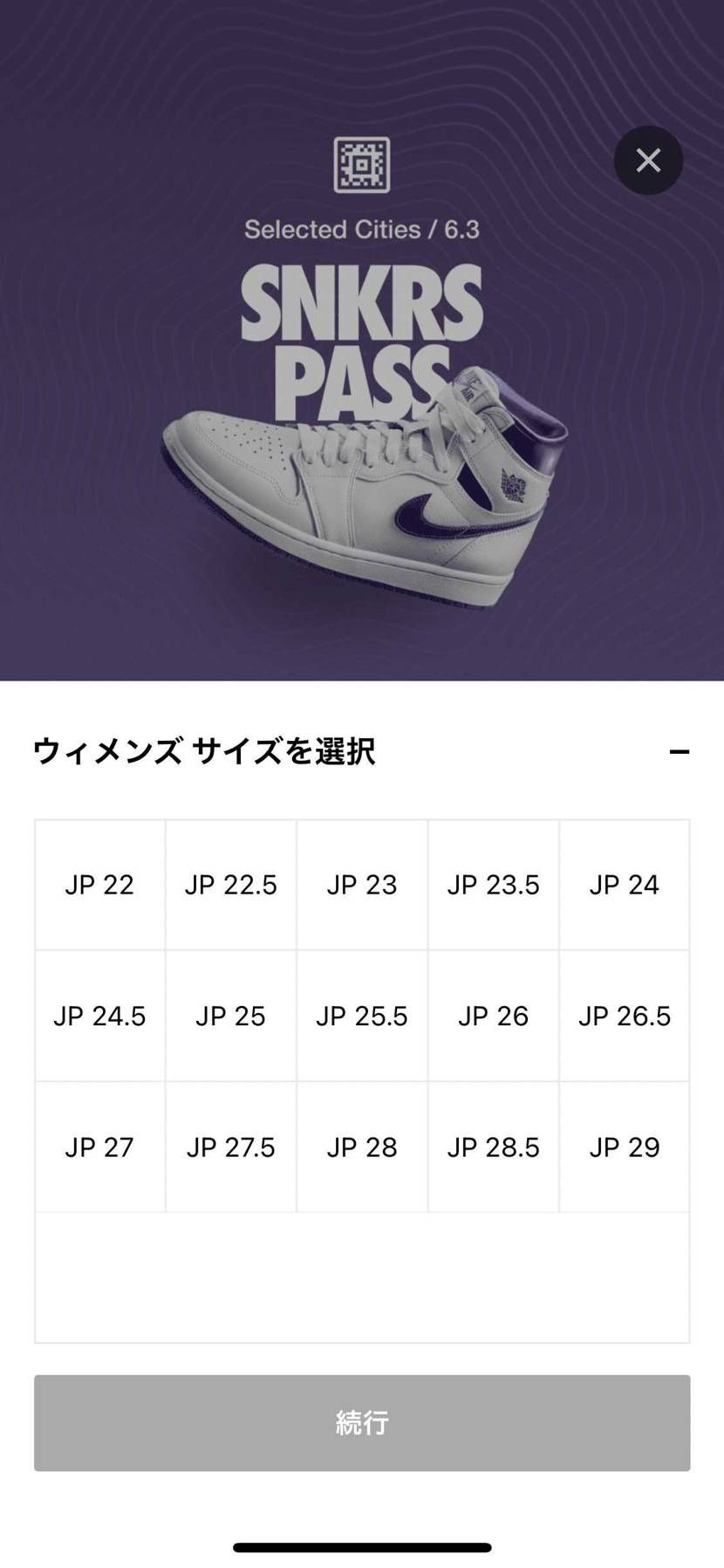The width and height of the screenshot is (724, 1568).
Task: Select size JP 27
Action: pyautogui.click(x=99, y=1147)
